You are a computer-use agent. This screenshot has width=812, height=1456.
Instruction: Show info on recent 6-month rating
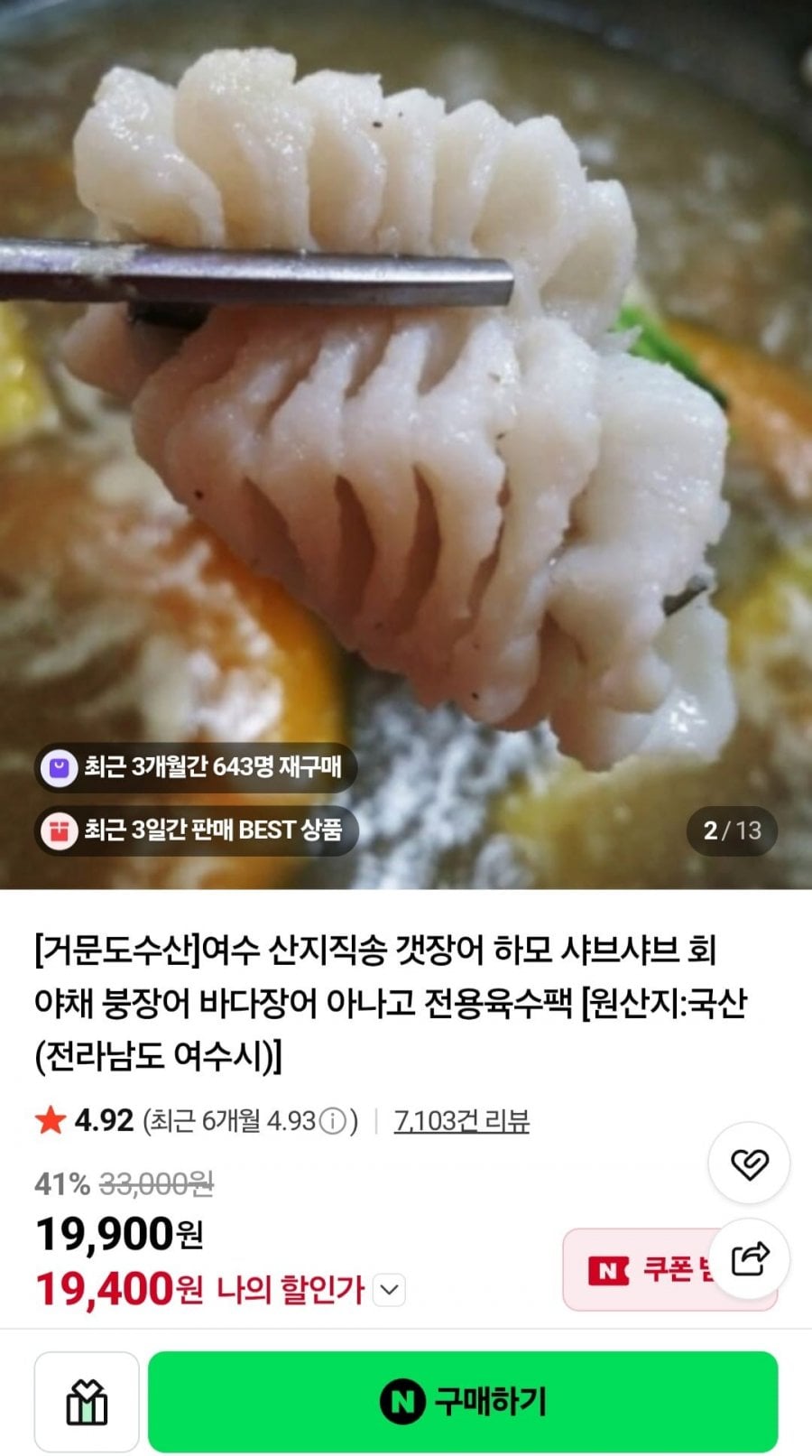point(332,1121)
